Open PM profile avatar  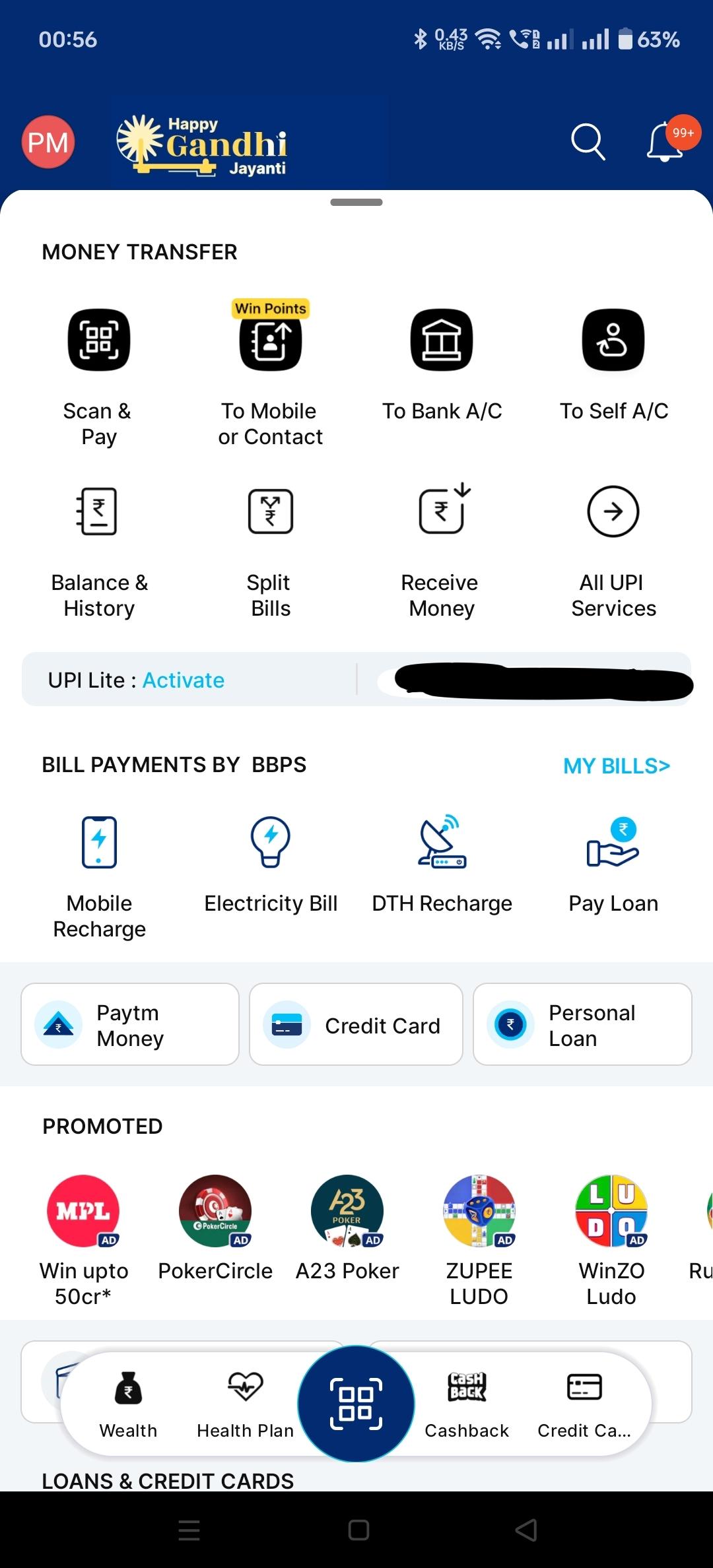[x=48, y=142]
